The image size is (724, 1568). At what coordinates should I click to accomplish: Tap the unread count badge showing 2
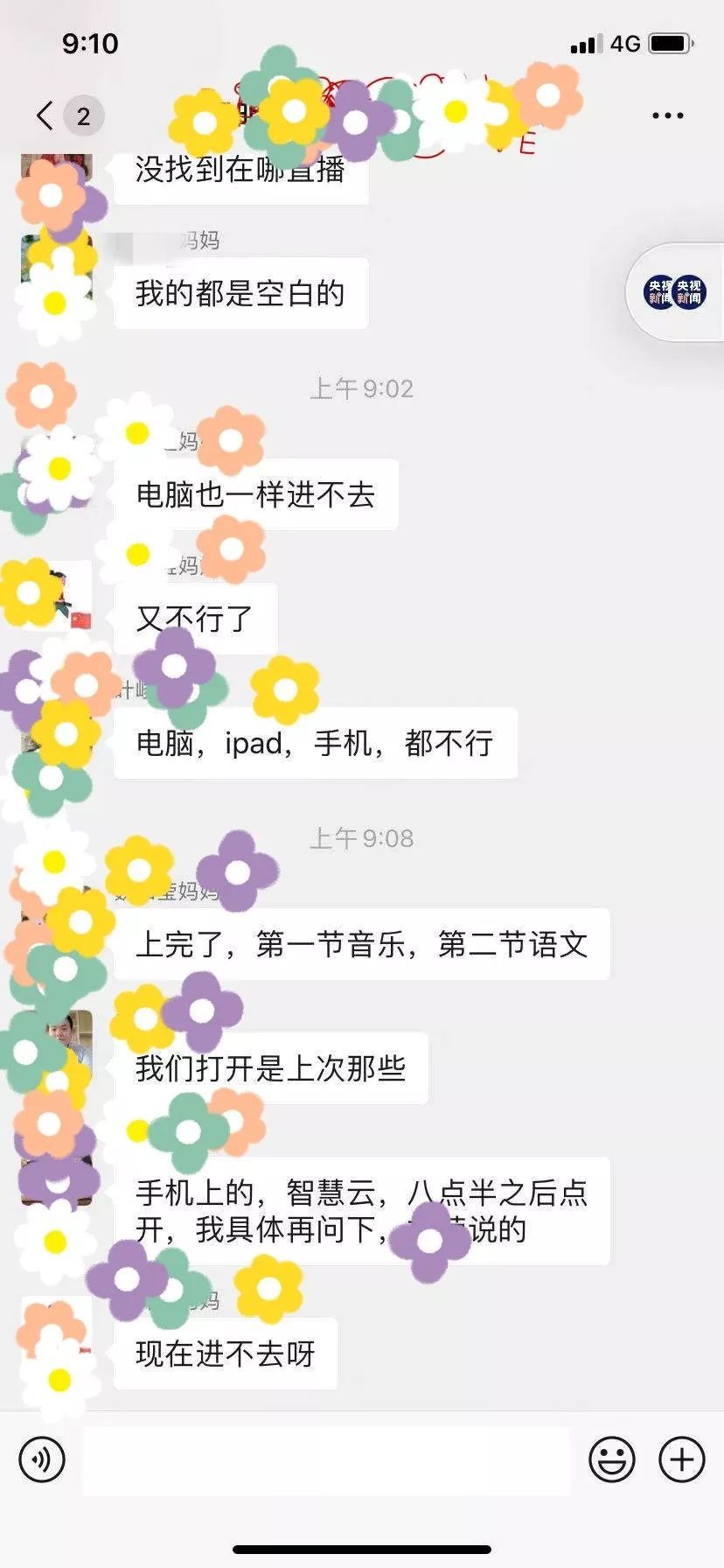[81, 116]
